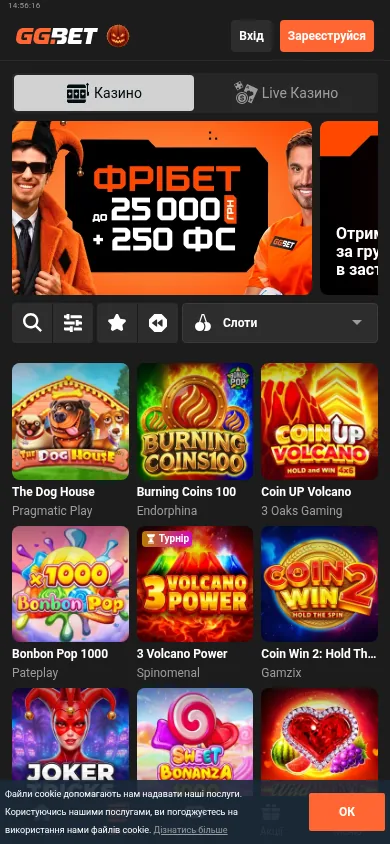Open the game search icon
390x844 pixels.
(32, 323)
